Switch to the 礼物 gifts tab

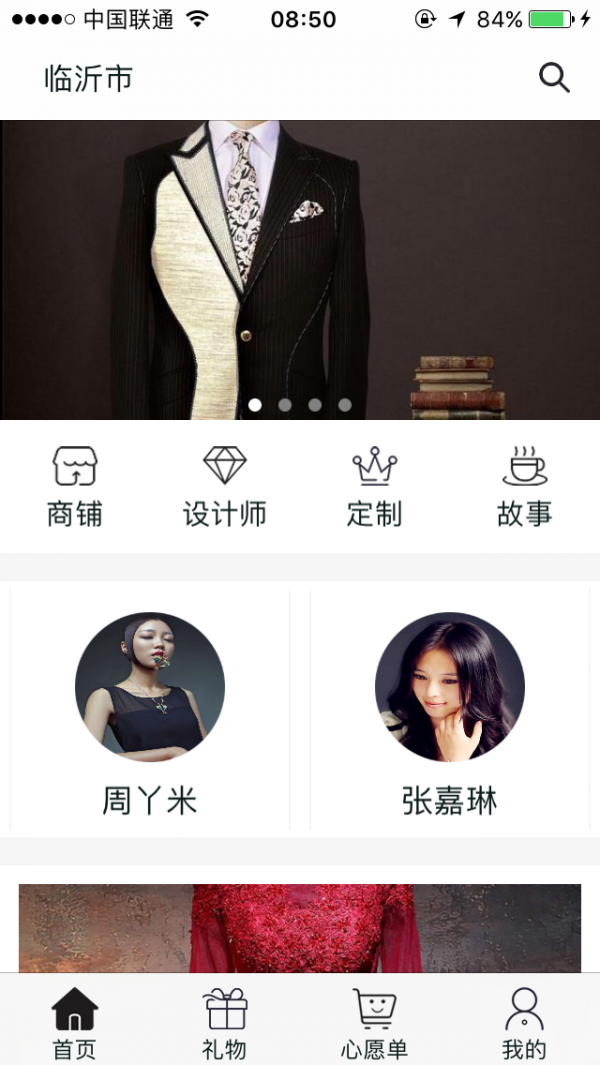(225, 1022)
